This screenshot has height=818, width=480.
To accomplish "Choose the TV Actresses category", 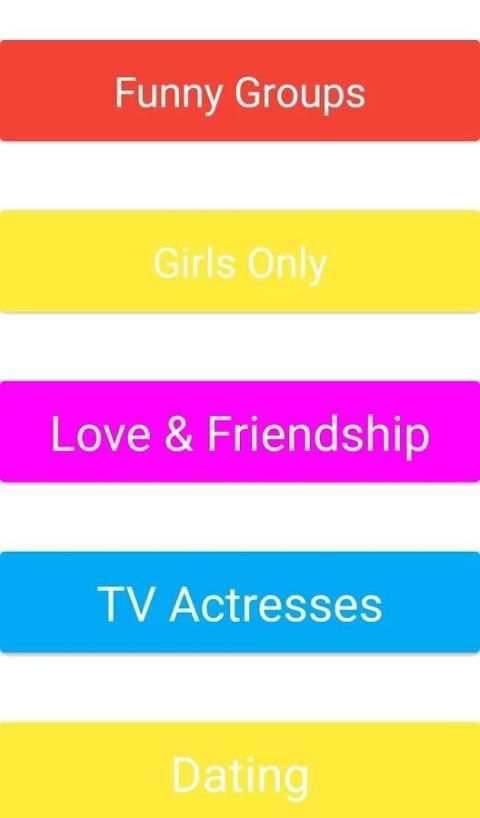I will tap(240, 603).
